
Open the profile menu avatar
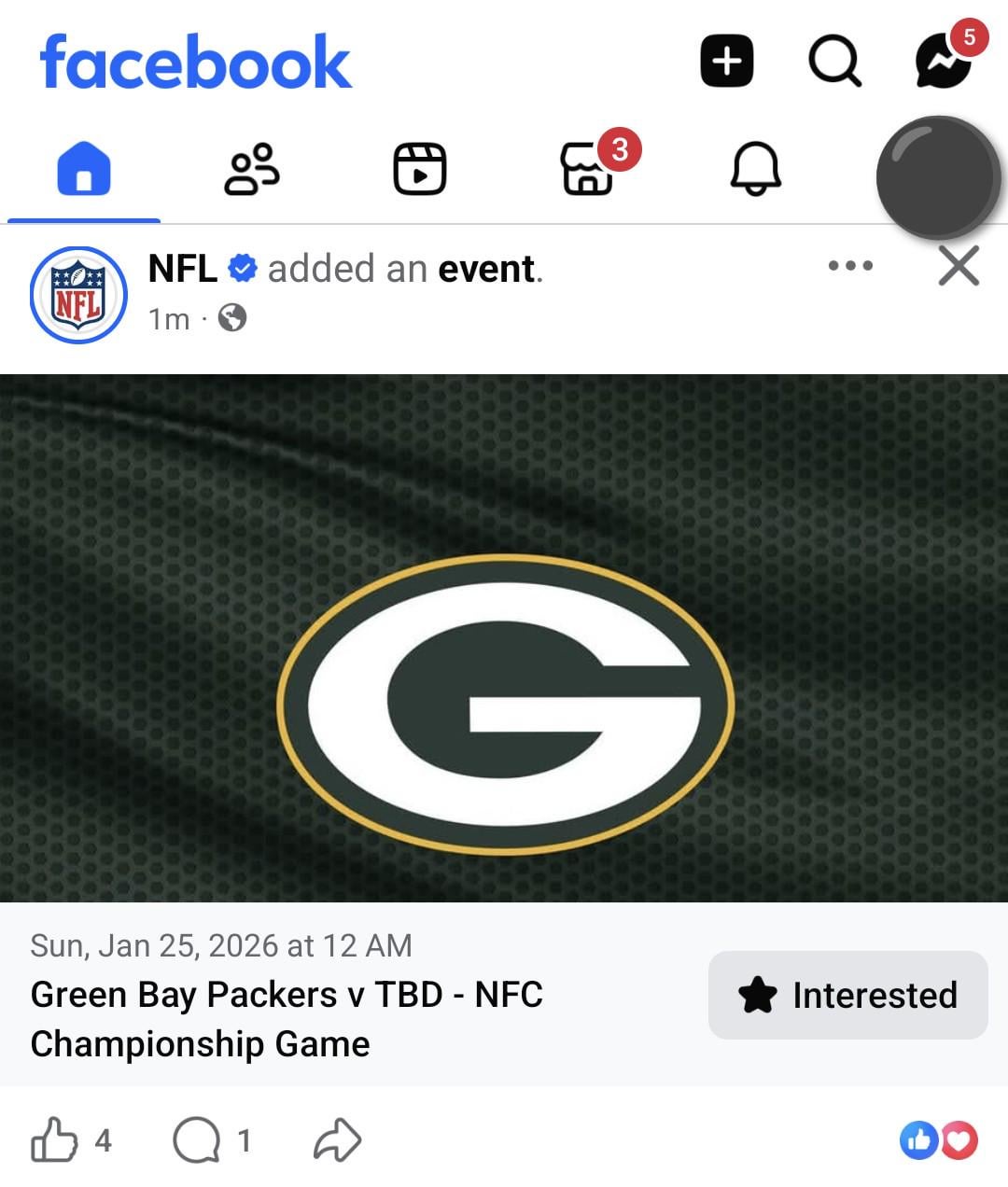click(938, 176)
